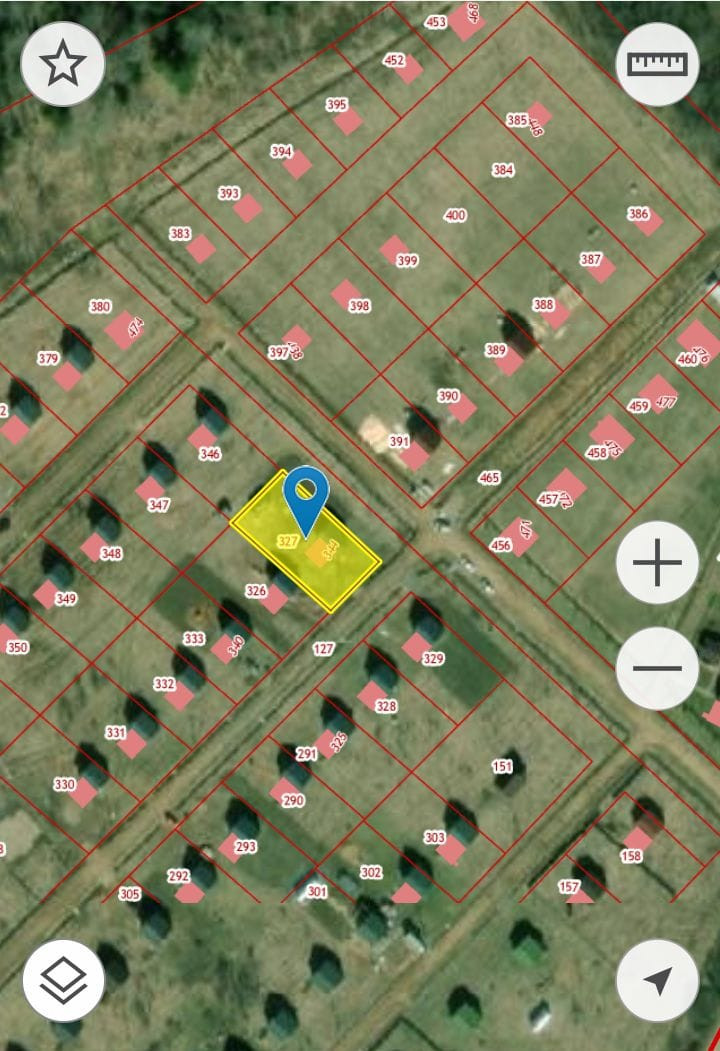This screenshot has width=720, height=1051.
Task: Open the ruler measurement tool
Action: (657, 64)
